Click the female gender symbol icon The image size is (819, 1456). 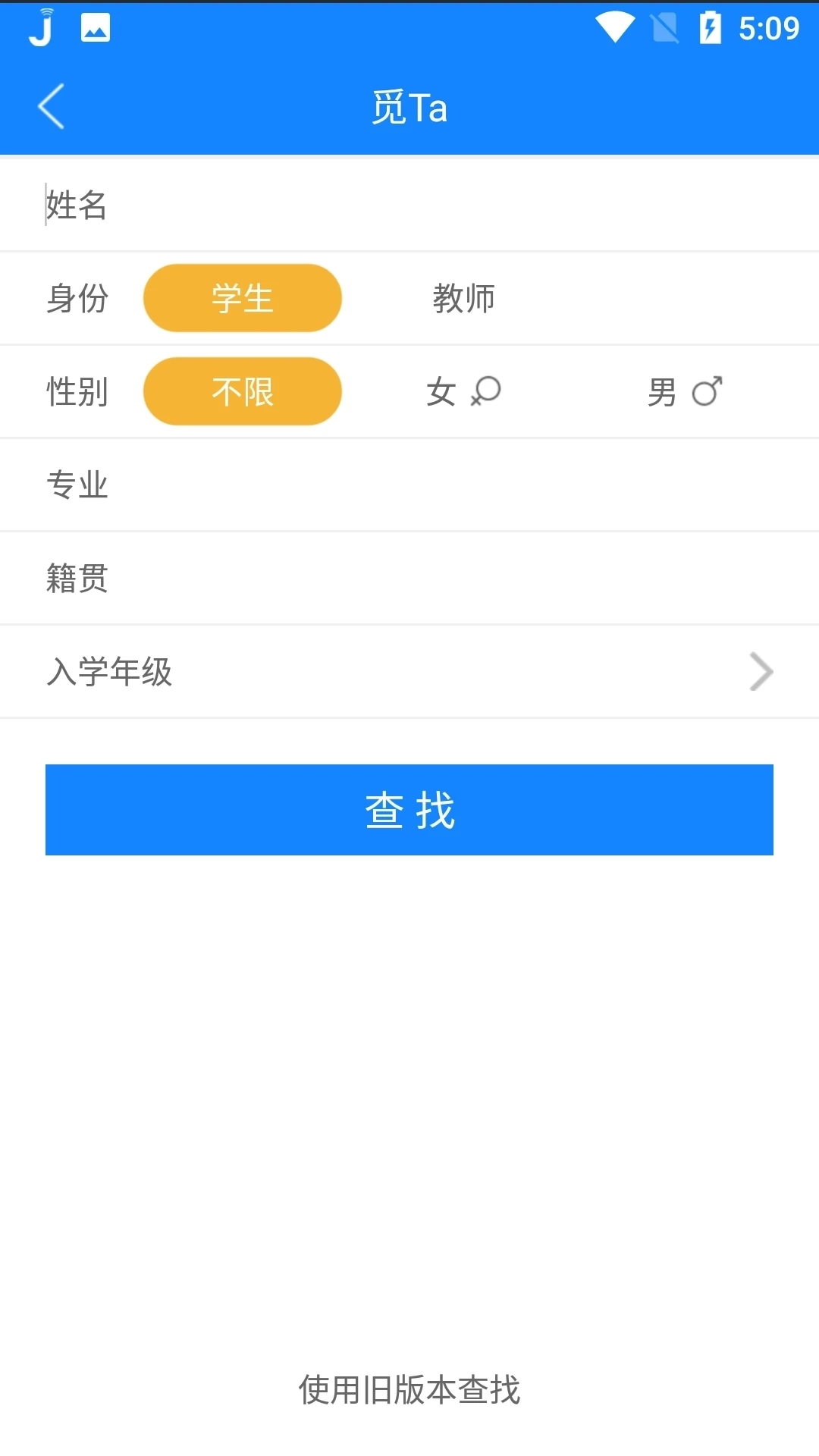488,391
